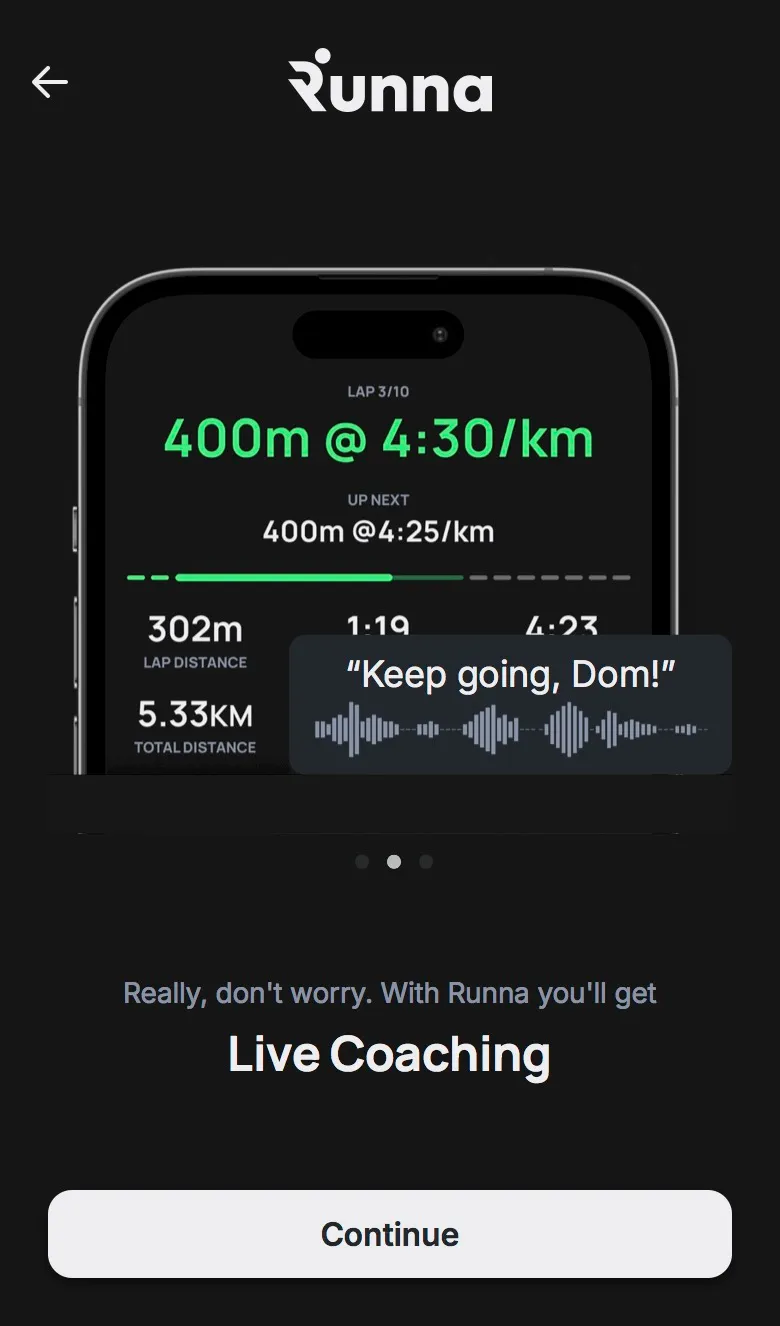Jump to the third carousel page dot

426,861
